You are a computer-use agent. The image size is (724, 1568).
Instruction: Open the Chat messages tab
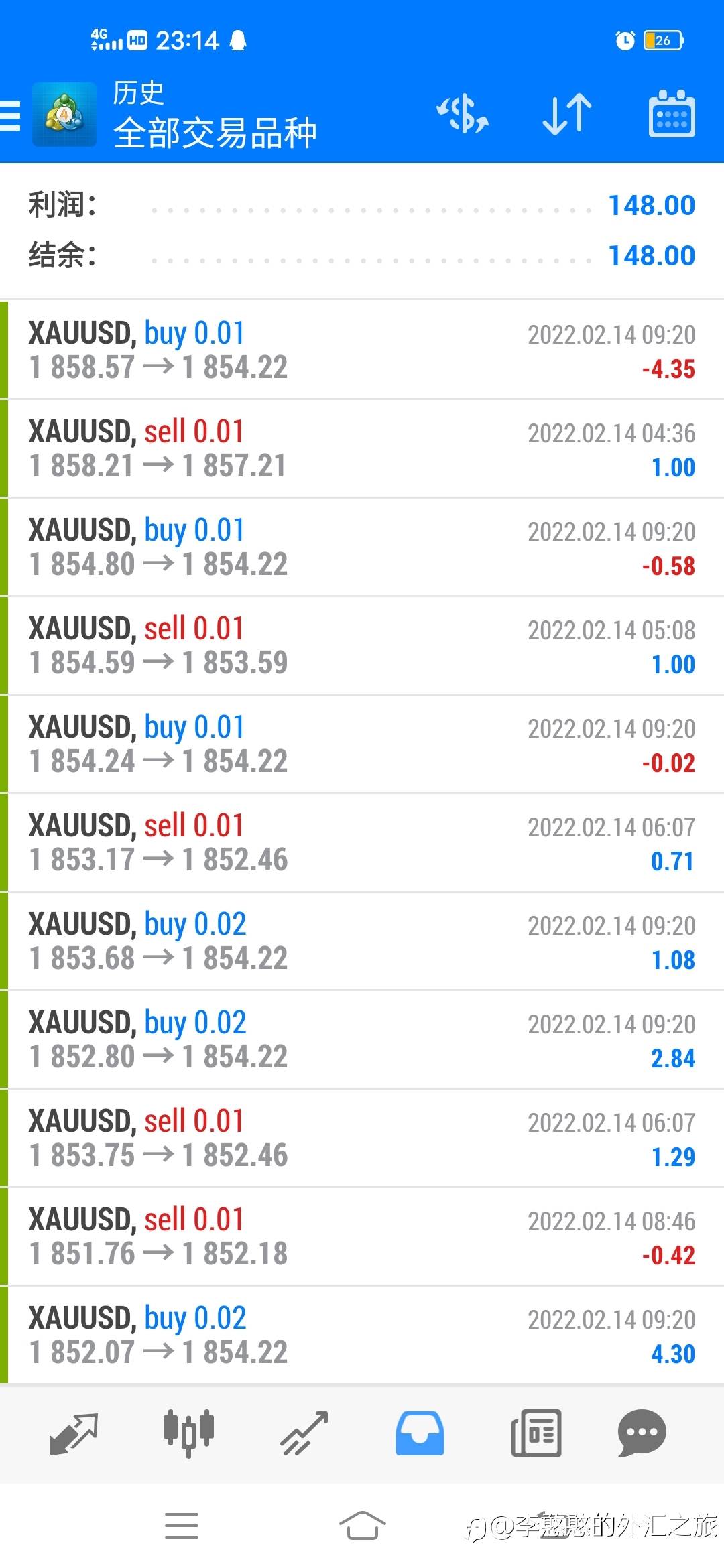tap(642, 1434)
